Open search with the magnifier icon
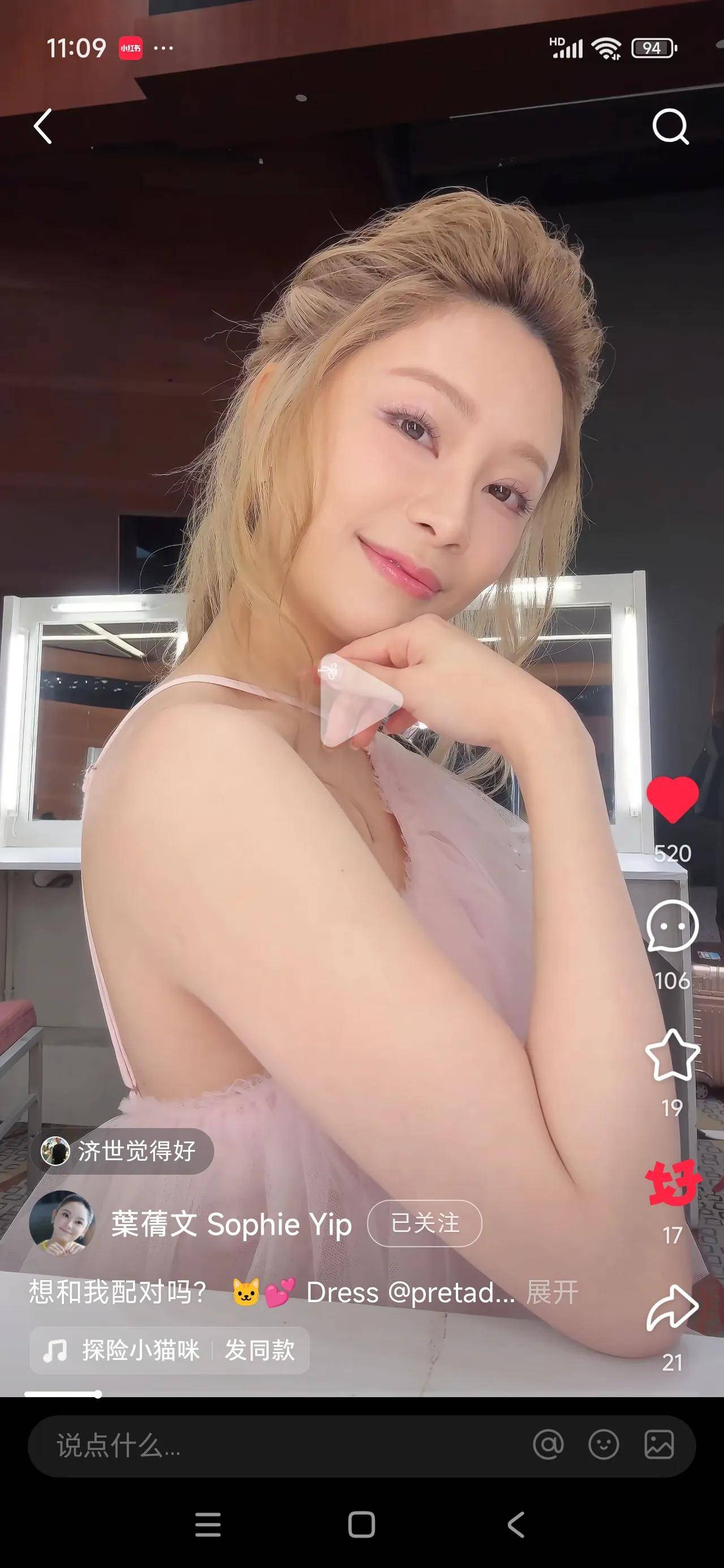The width and height of the screenshot is (724, 1568). [670, 127]
